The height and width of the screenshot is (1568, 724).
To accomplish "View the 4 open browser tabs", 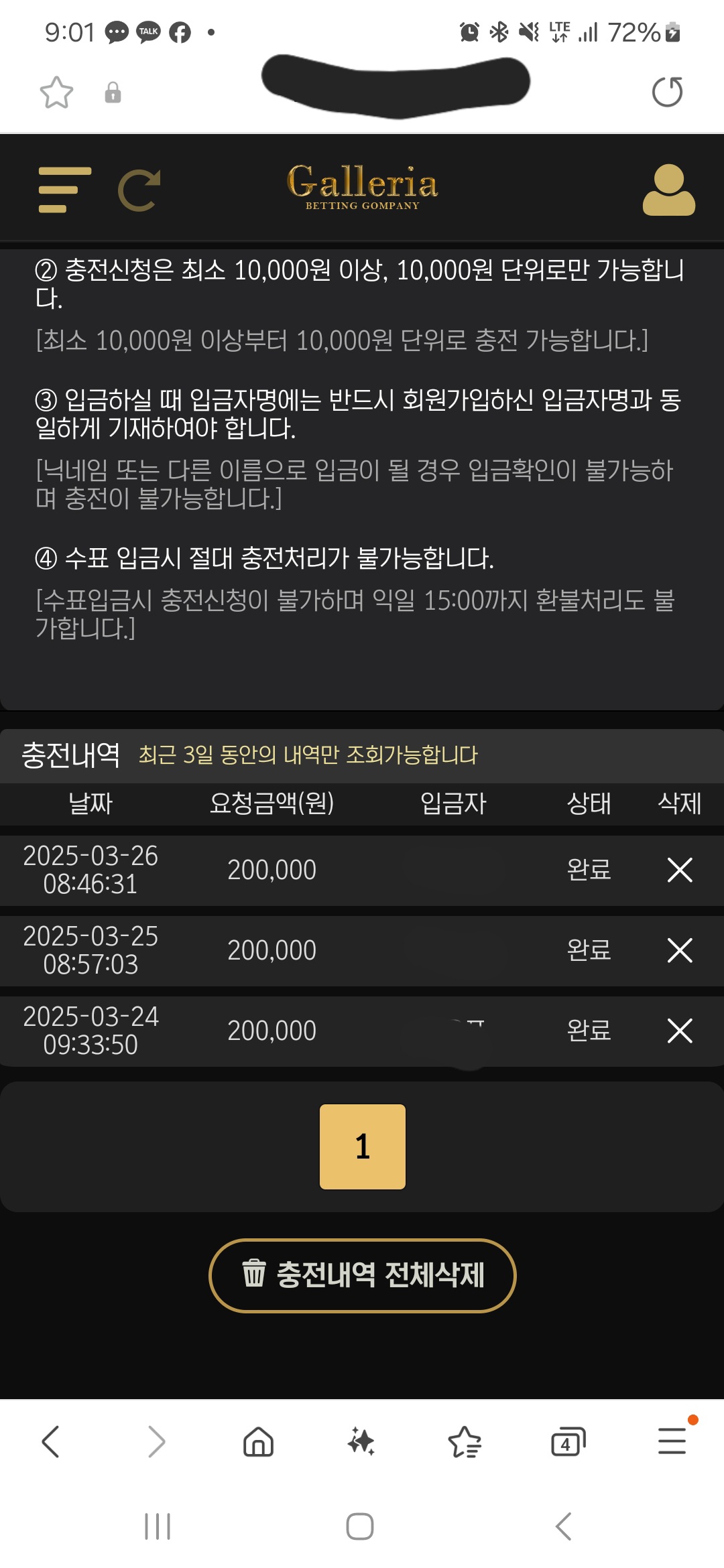I will (568, 1441).
